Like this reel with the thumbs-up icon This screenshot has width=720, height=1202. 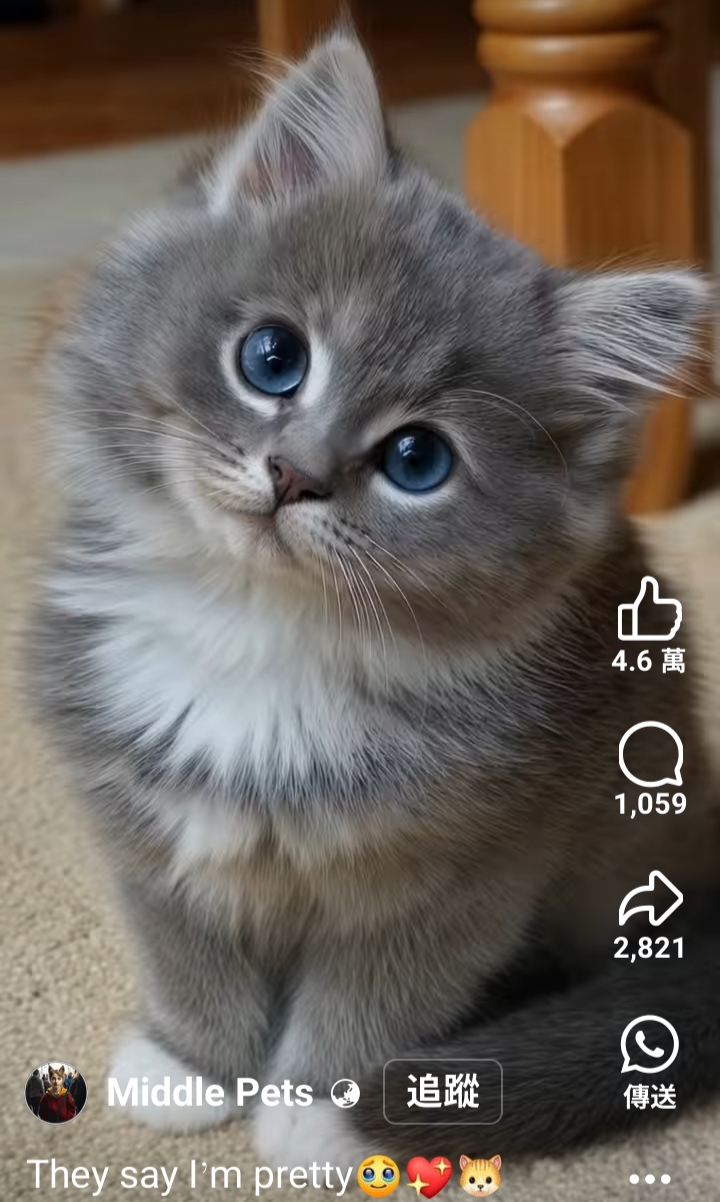click(x=650, y=609)
